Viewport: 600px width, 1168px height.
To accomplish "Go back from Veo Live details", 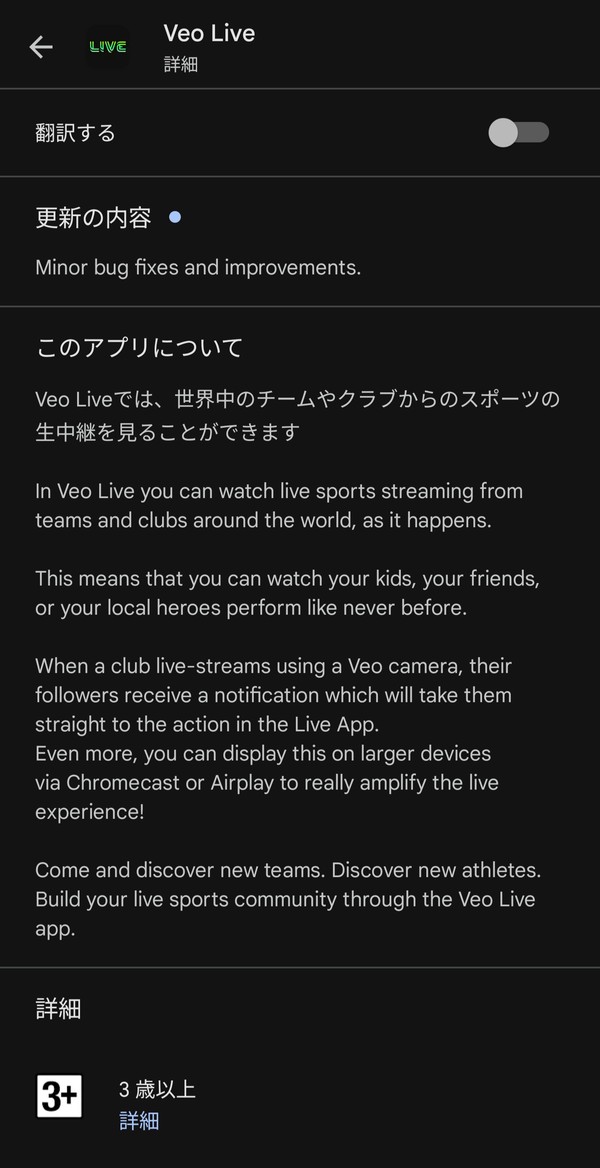I will pos(41,47).
